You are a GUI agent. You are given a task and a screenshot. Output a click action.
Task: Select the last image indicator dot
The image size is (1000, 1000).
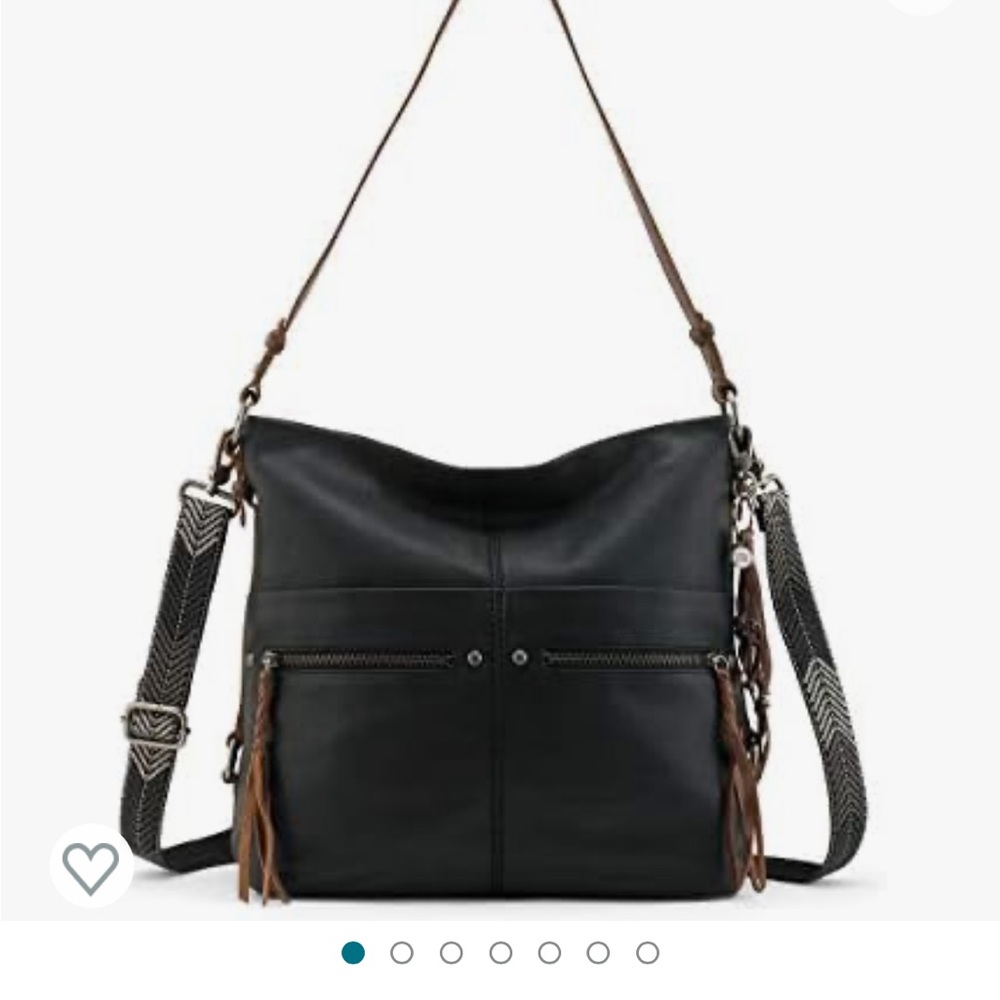(648, 953)
